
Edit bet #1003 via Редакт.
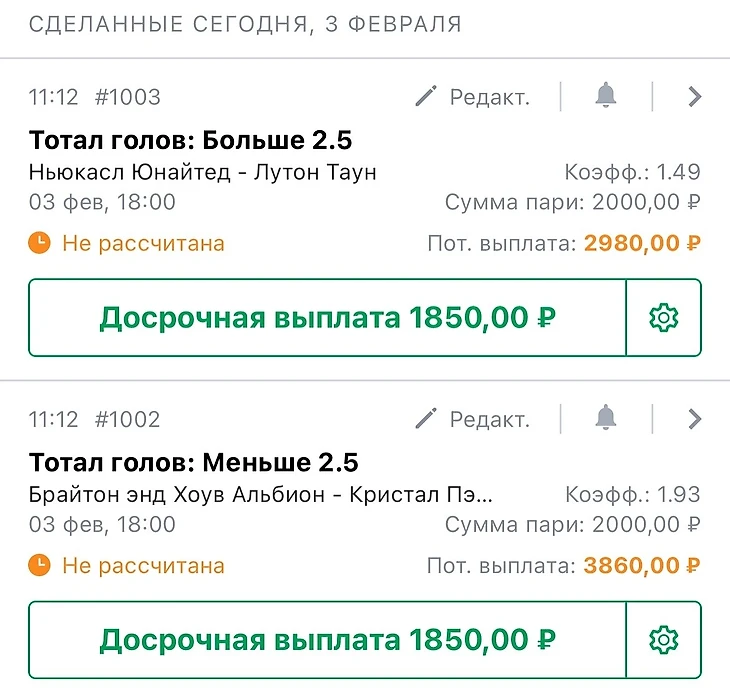473,97
